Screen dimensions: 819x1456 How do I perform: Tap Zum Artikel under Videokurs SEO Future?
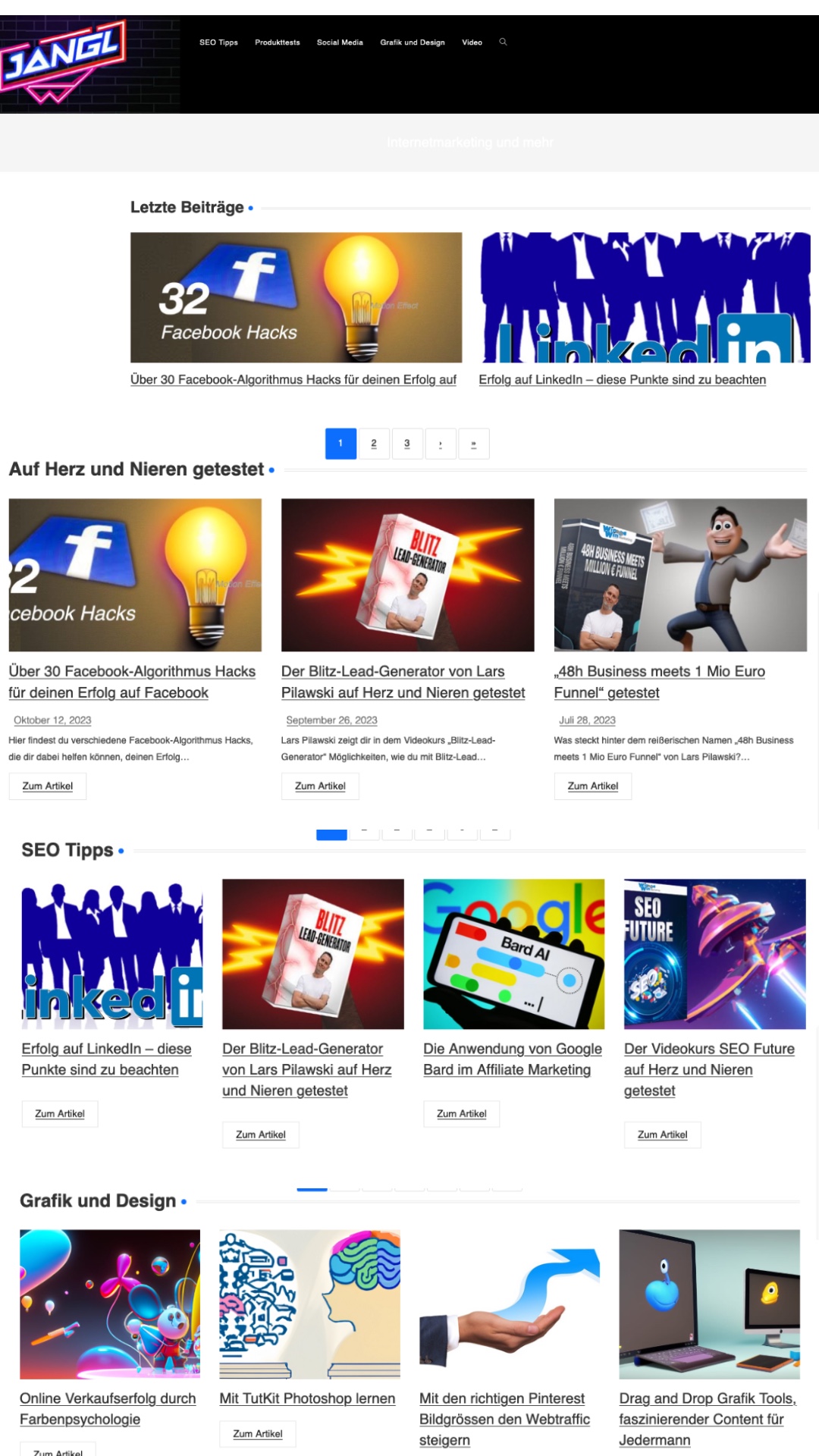(662, 1135)
